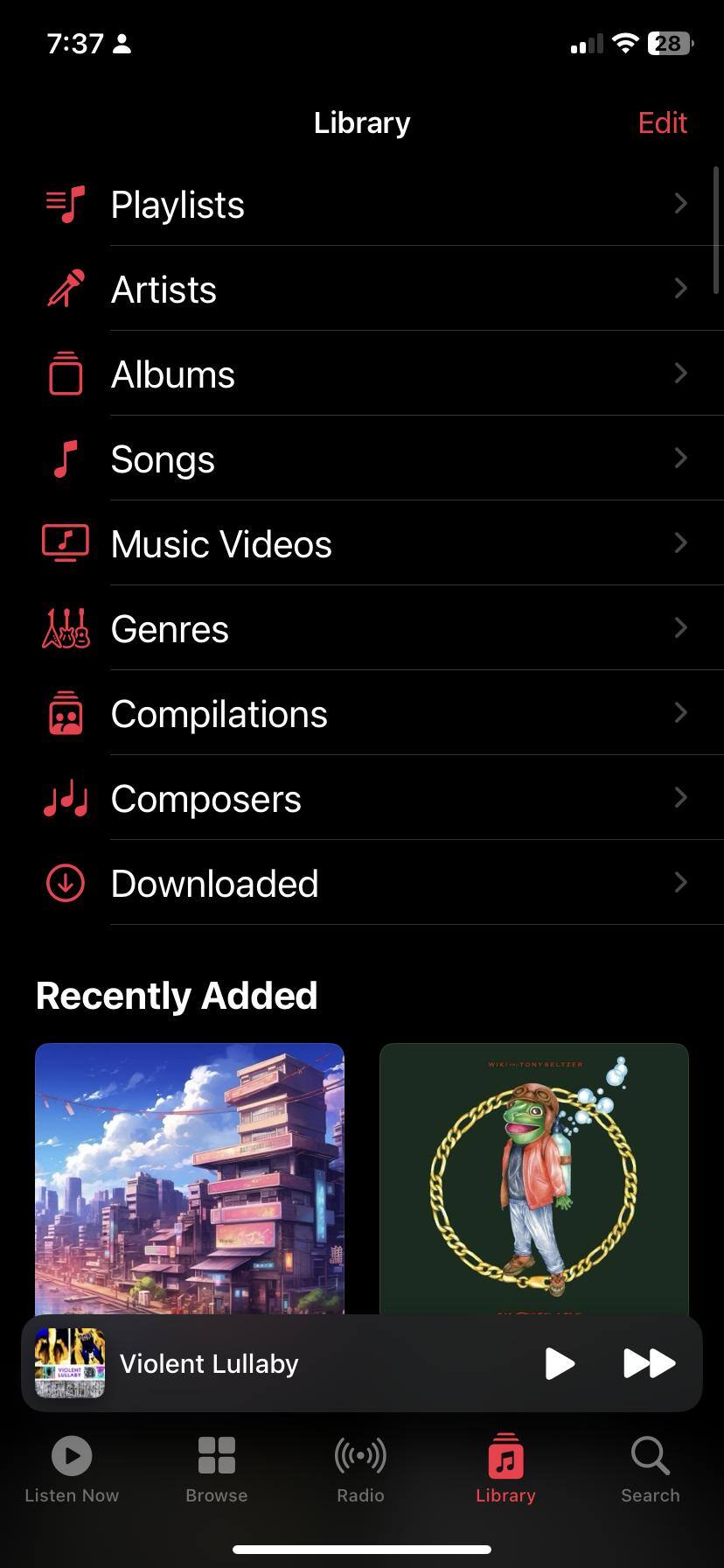Tap Edit to customize the library list
The height and width of the screenshot is (1568, 724).
(x=662, y=123)
